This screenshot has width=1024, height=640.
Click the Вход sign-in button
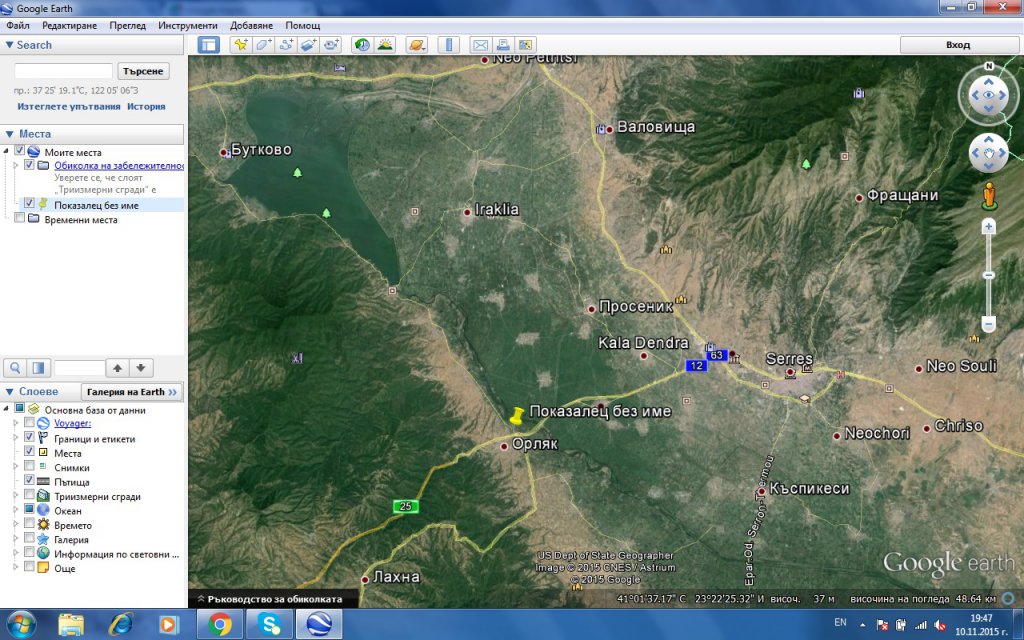(957, 45)
